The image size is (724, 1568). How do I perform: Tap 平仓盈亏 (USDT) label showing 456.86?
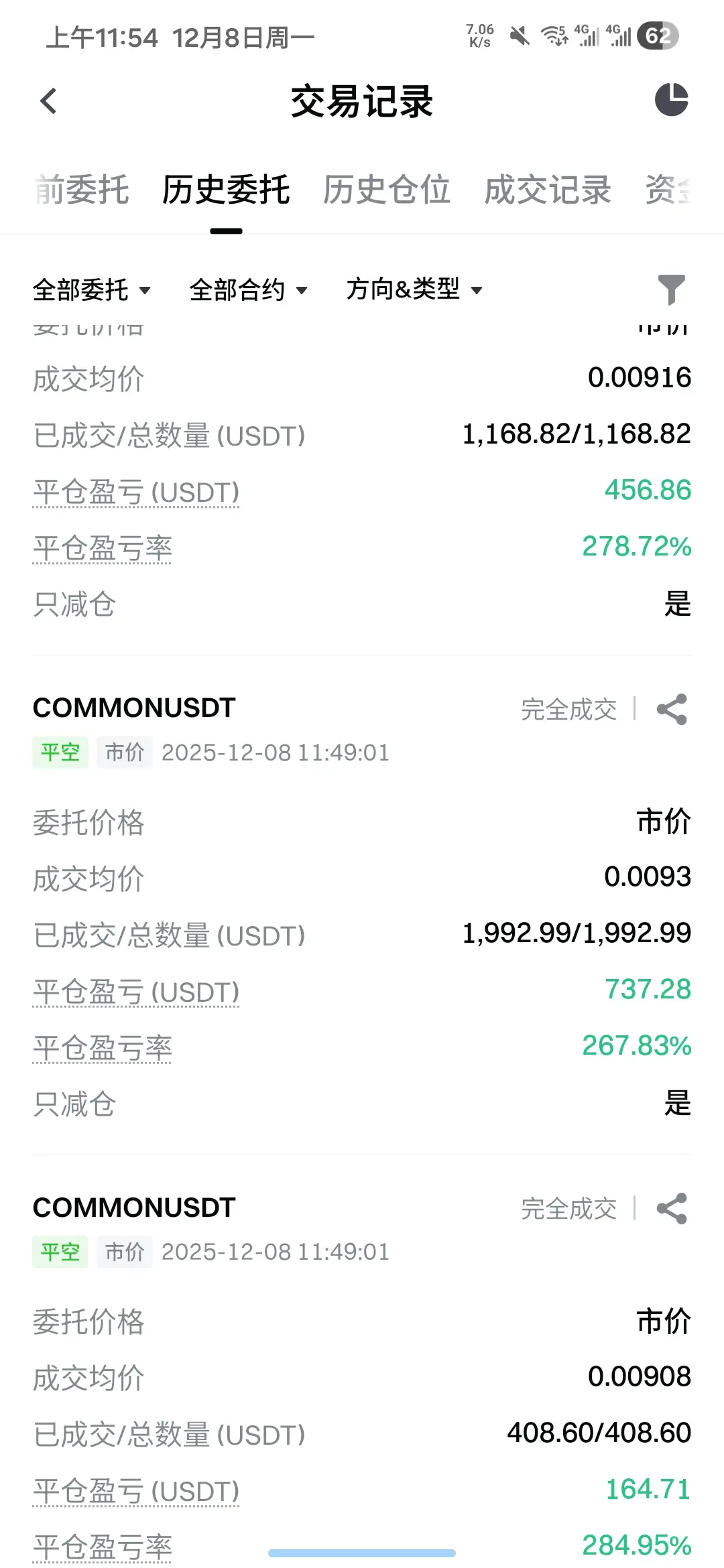[136, 493]
